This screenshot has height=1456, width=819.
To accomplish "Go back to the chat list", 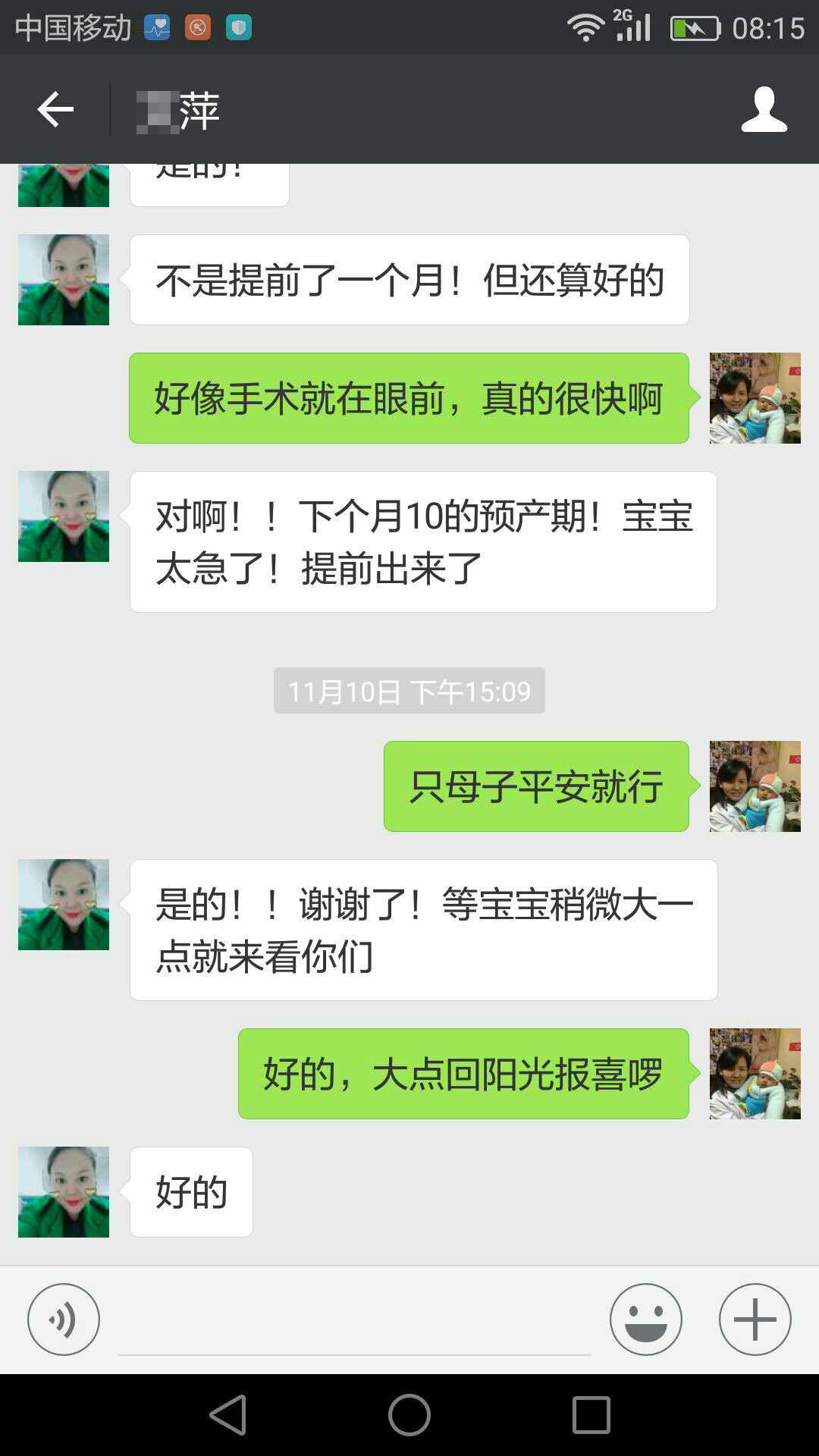I will point(55,110).
